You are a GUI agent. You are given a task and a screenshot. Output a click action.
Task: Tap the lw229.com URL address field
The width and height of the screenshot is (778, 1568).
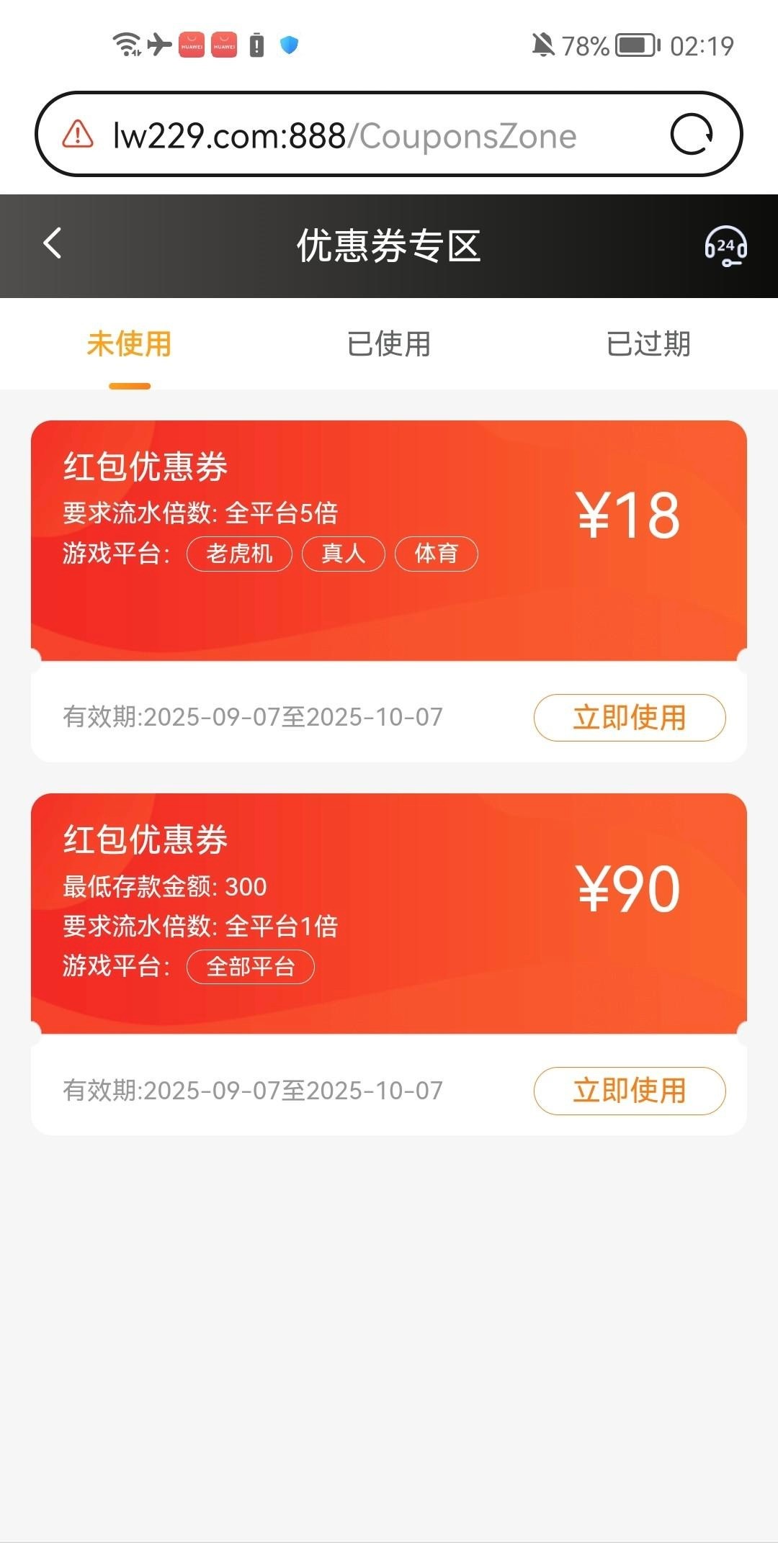pos(346,136)
